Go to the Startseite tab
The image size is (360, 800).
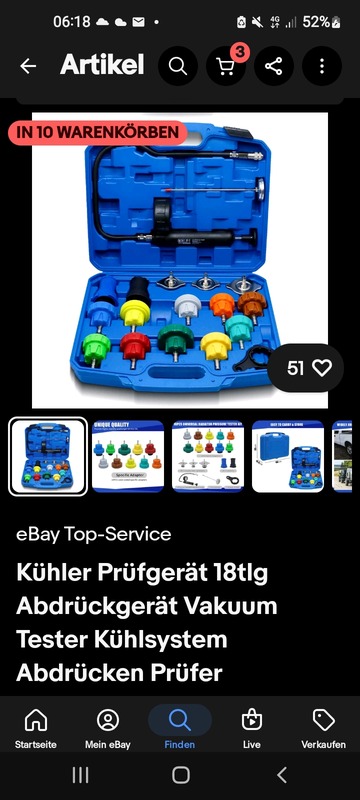click(36, 729)
